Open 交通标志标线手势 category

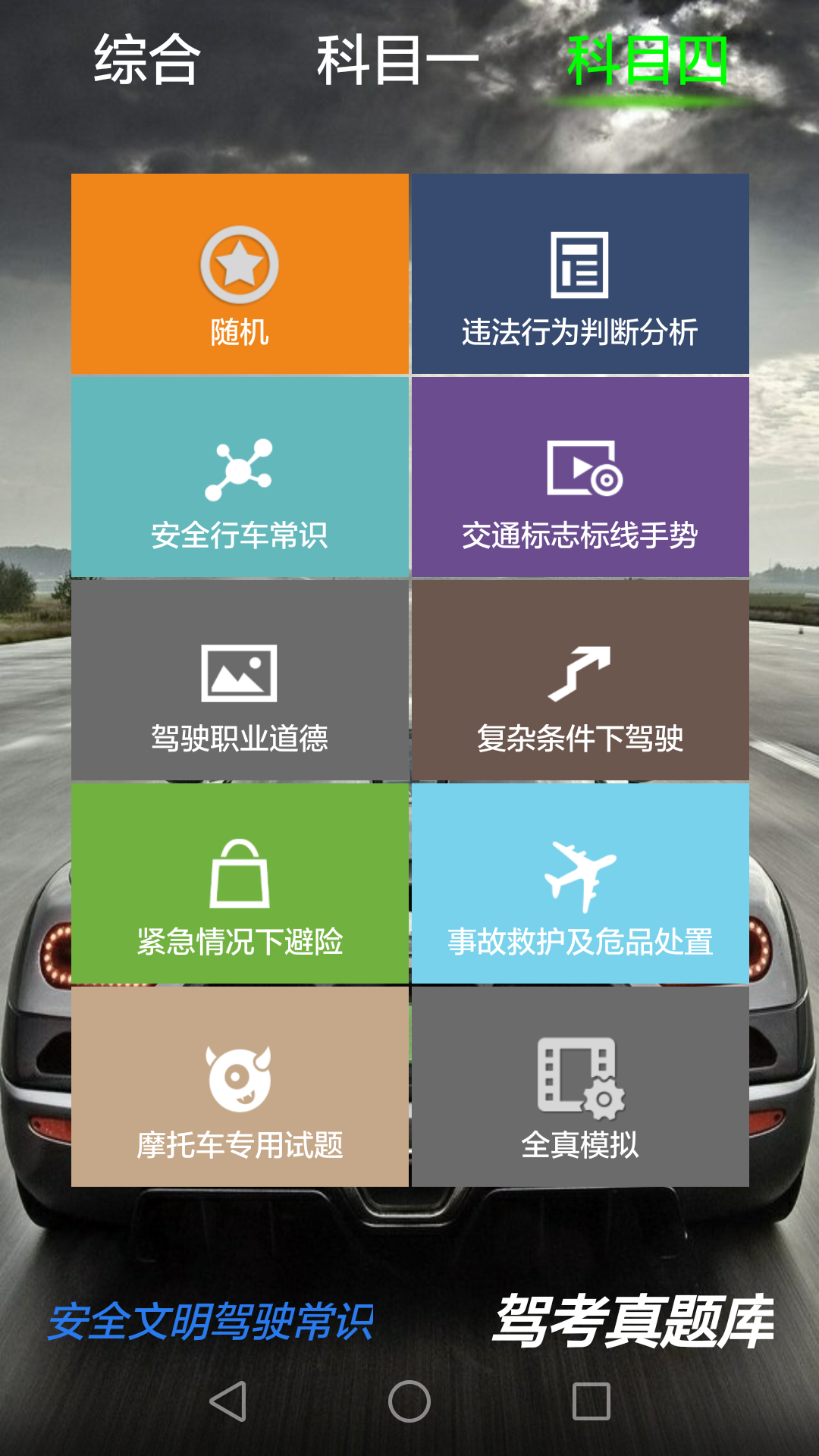tap(580, 477)
